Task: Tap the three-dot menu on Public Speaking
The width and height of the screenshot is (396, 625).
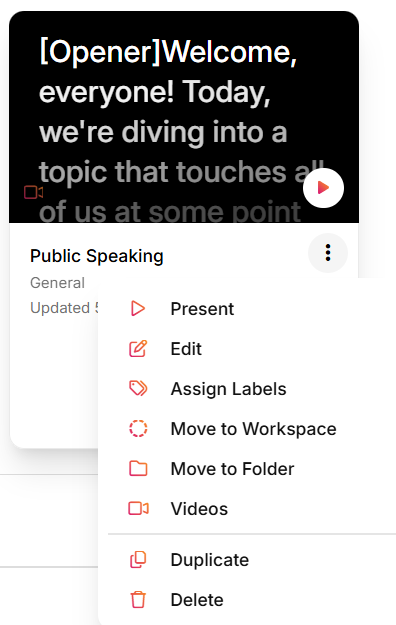Action: coord(328,253)
